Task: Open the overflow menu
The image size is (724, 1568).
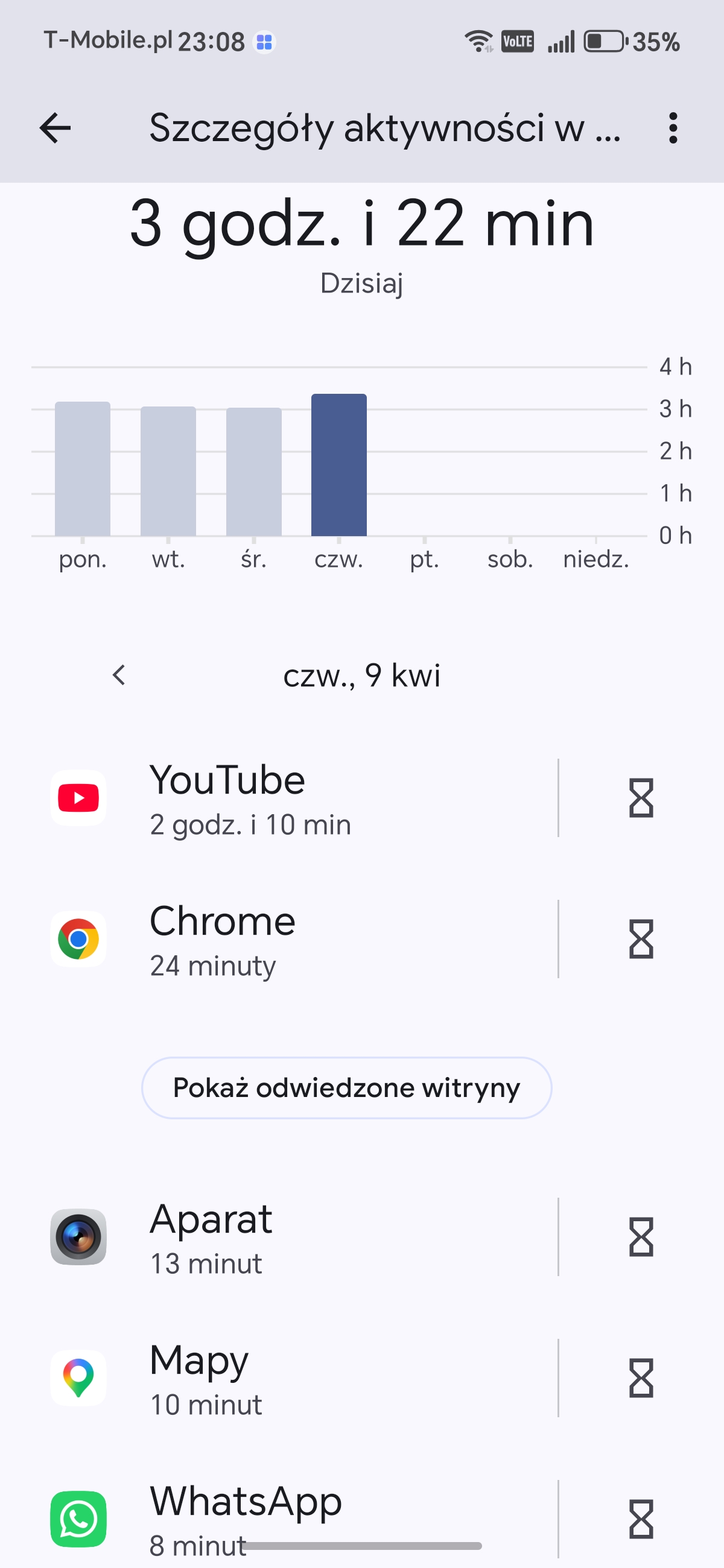Action: click(x=672, y=128)
